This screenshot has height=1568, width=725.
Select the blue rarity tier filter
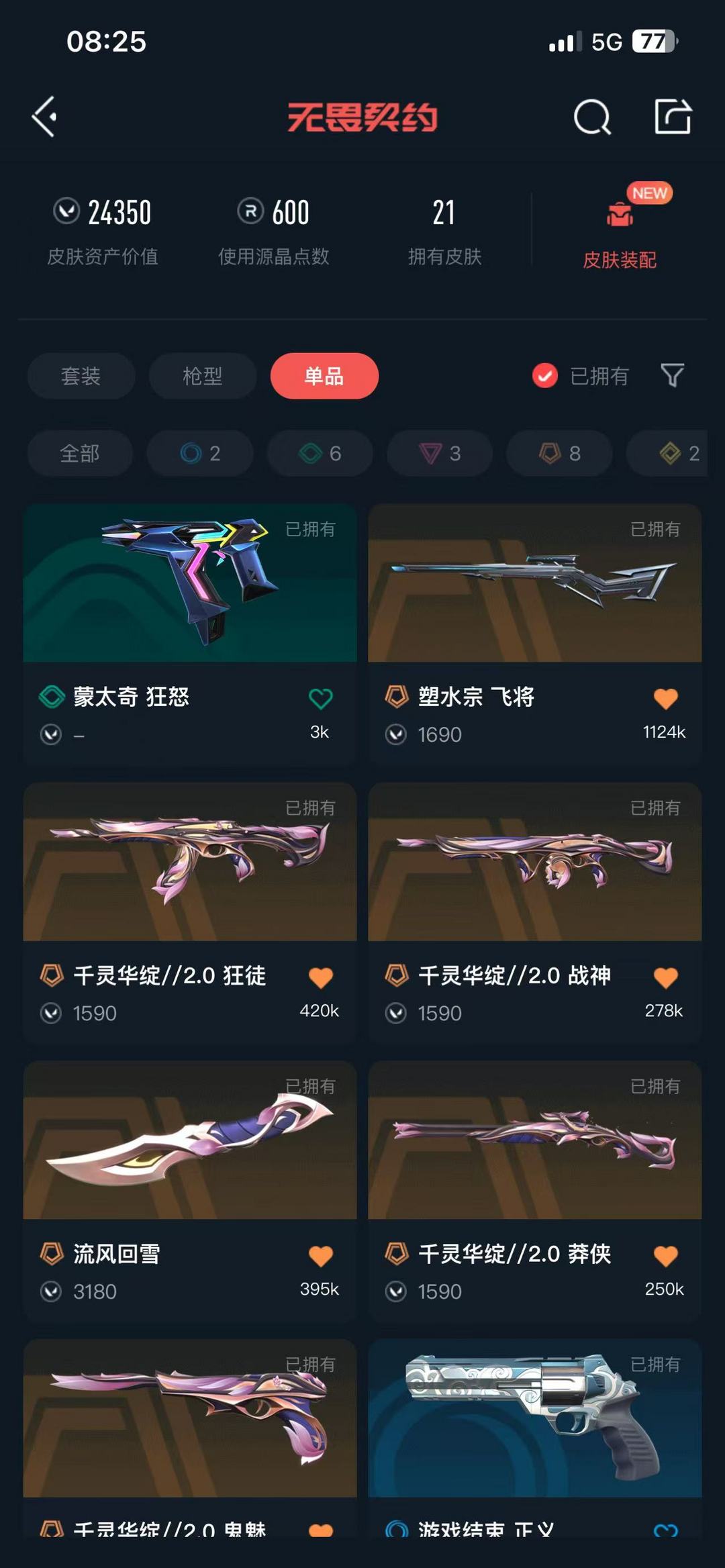(x=199, y=453)
